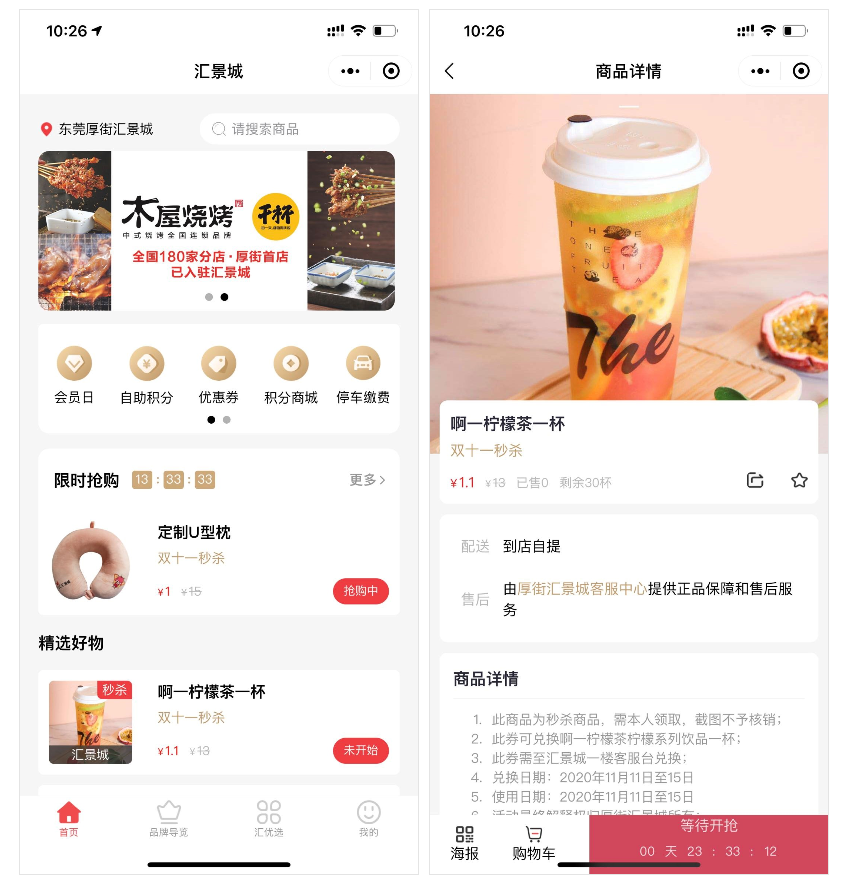This screenshot has height=890, width=847.
Task: Select the 汇优选 bottom tab
Action: pyautogui.click(x=268, y=820)
